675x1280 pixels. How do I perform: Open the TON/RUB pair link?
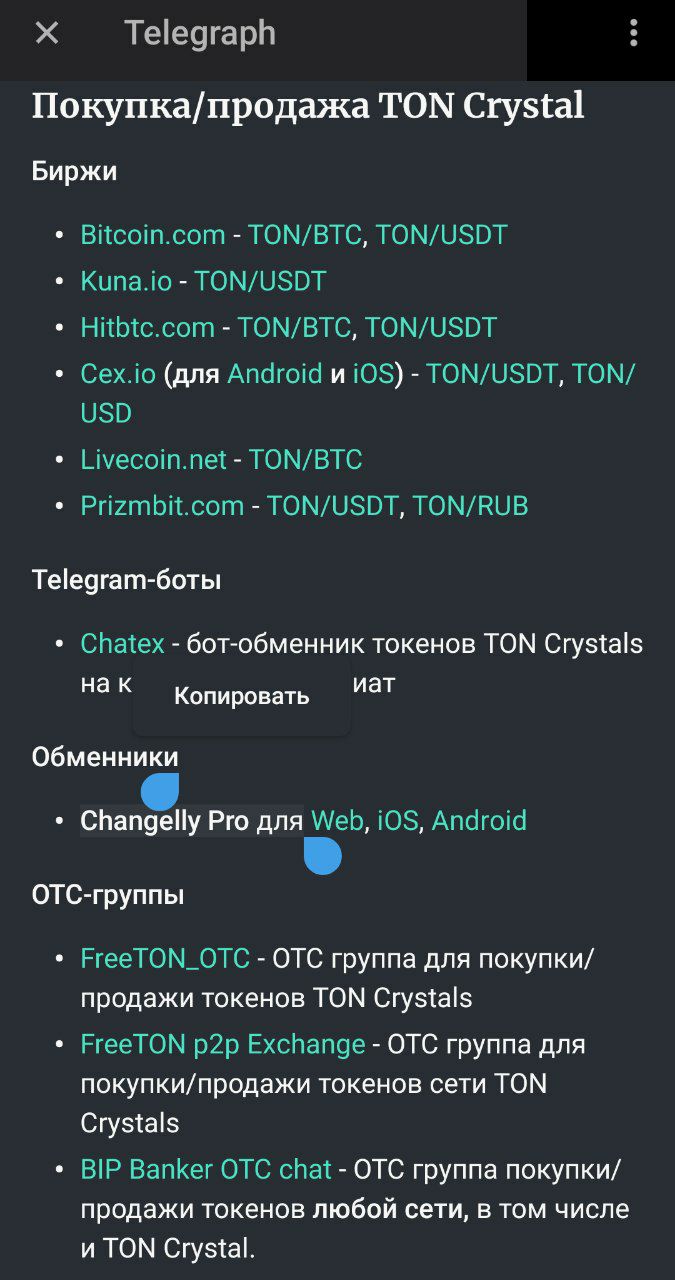click(470, 506)
